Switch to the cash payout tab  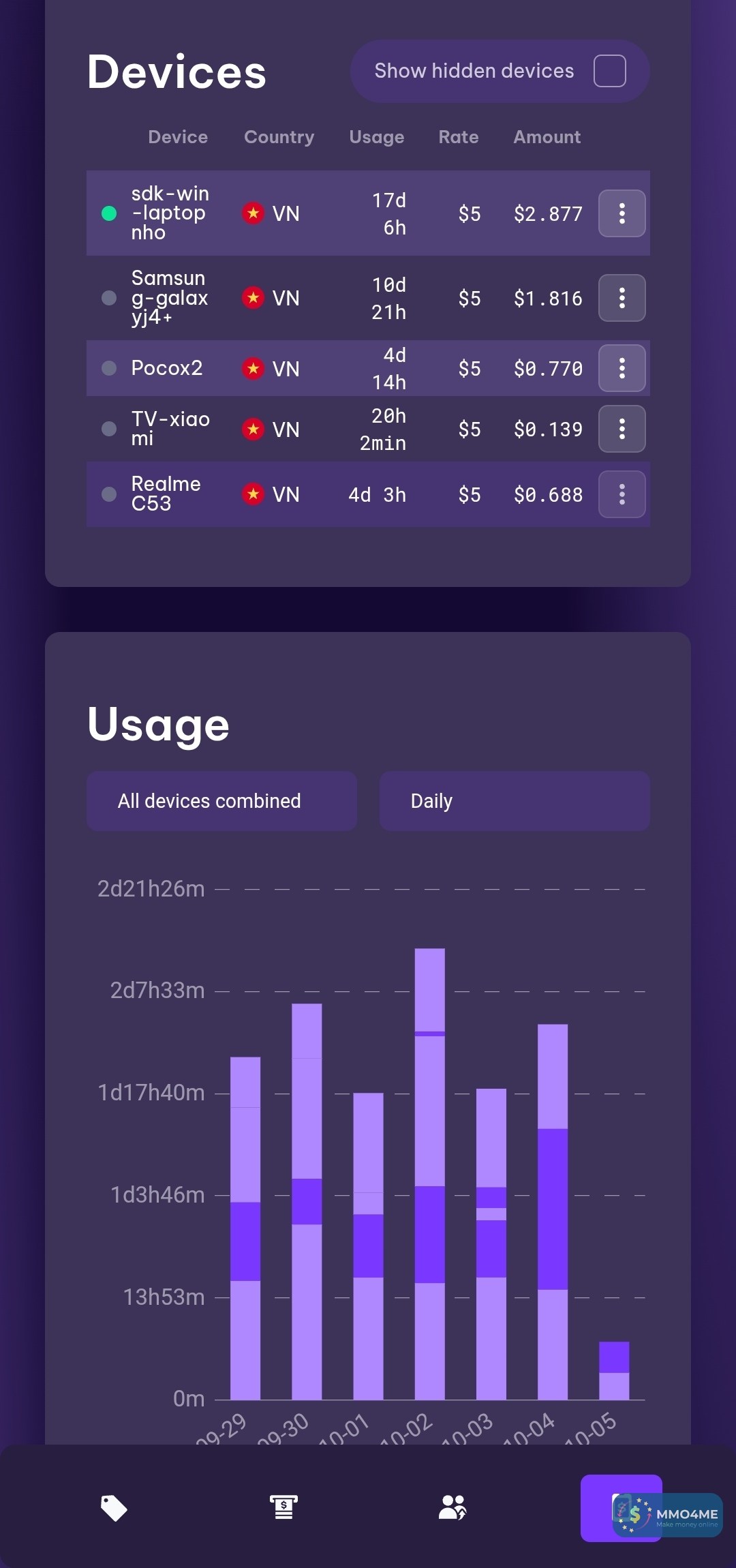[x=283, y=1508]
